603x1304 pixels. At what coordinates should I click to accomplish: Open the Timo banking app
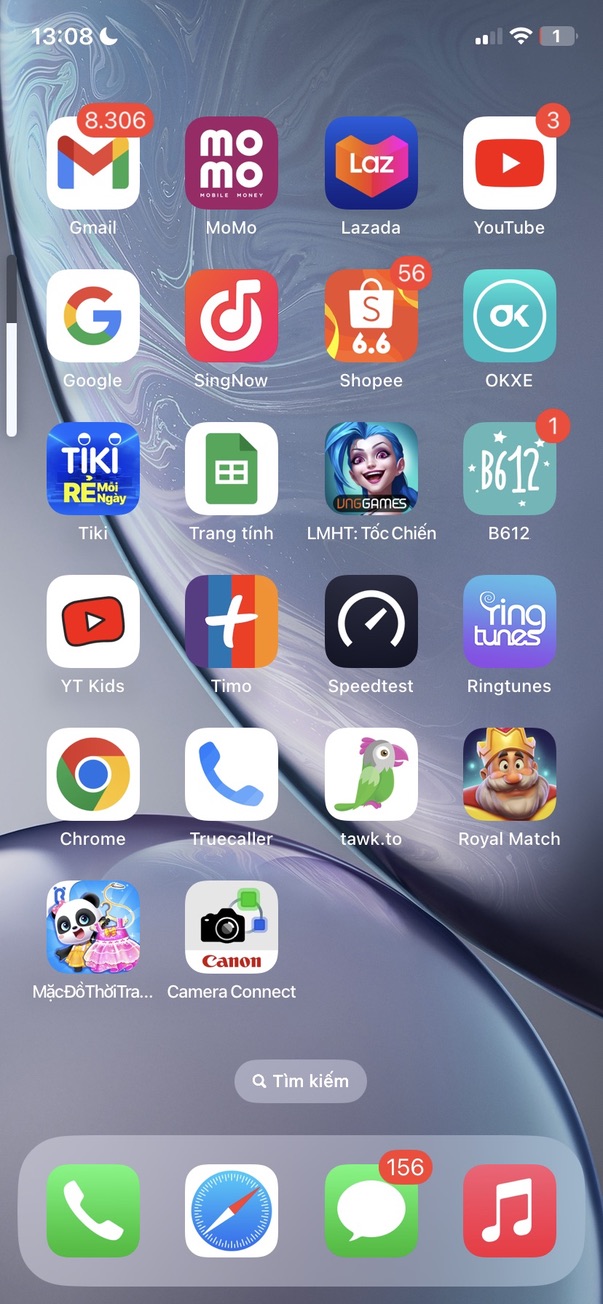click(231, 621)
